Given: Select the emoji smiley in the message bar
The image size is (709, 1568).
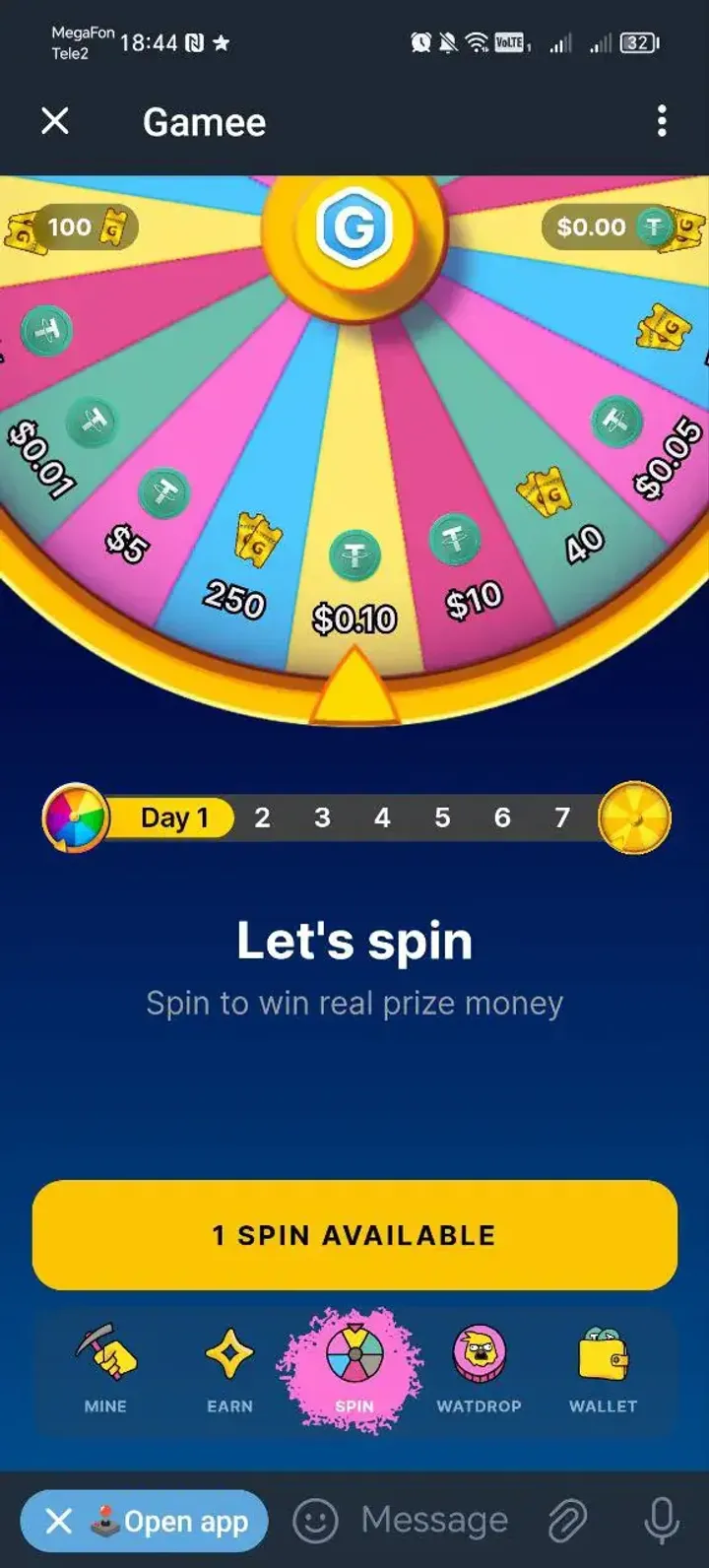Looking at the screenshot, I should tap(313, 1520).
